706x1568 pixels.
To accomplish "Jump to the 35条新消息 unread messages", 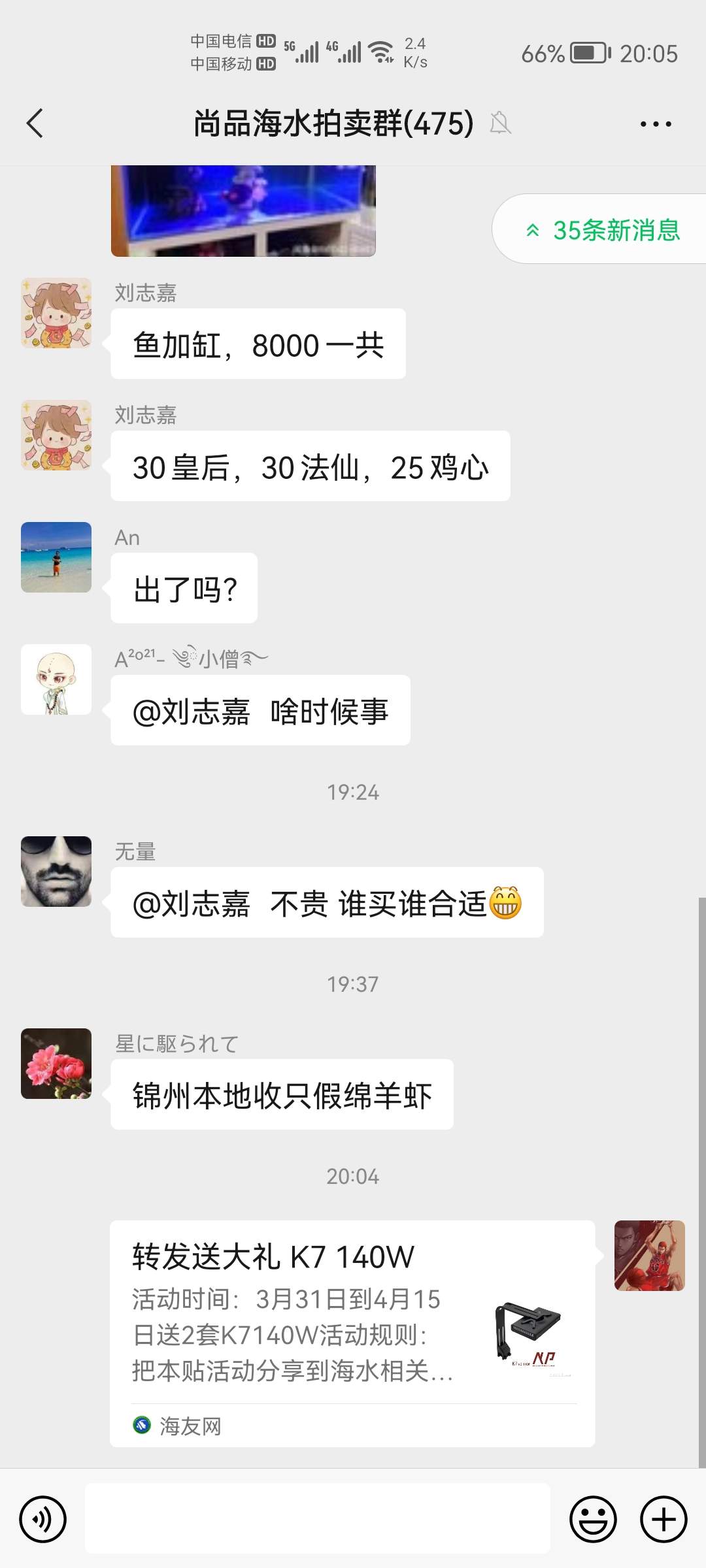I will [x=603, y=230].
